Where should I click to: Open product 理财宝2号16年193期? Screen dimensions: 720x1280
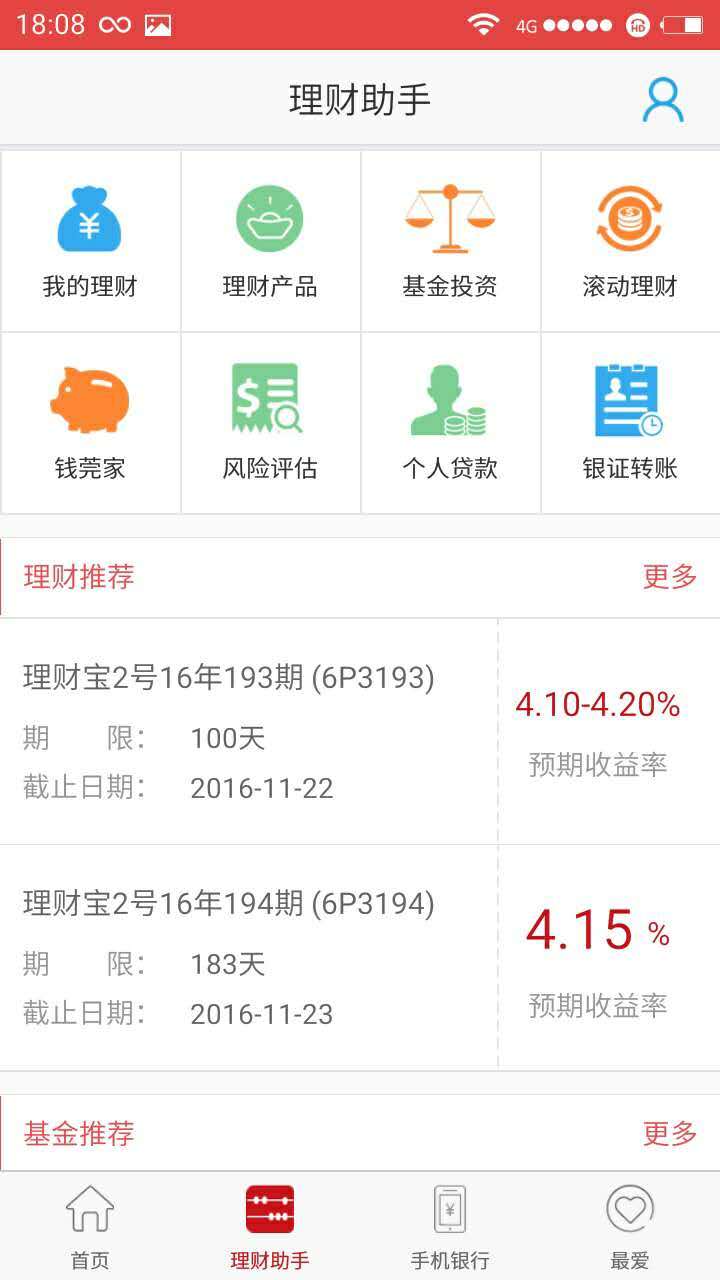click(x=360, y=732)
